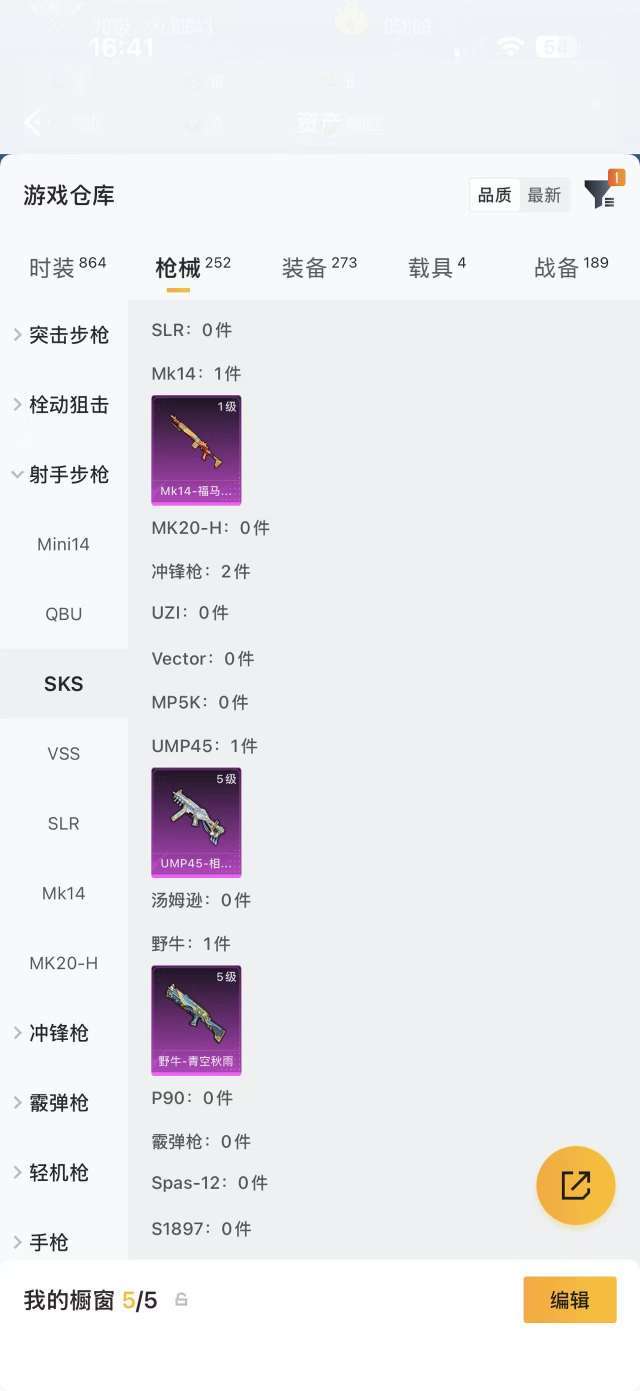Tap the 编辑 button
The height and width of the screenshot is (1391, 640).
(570, 1300)
